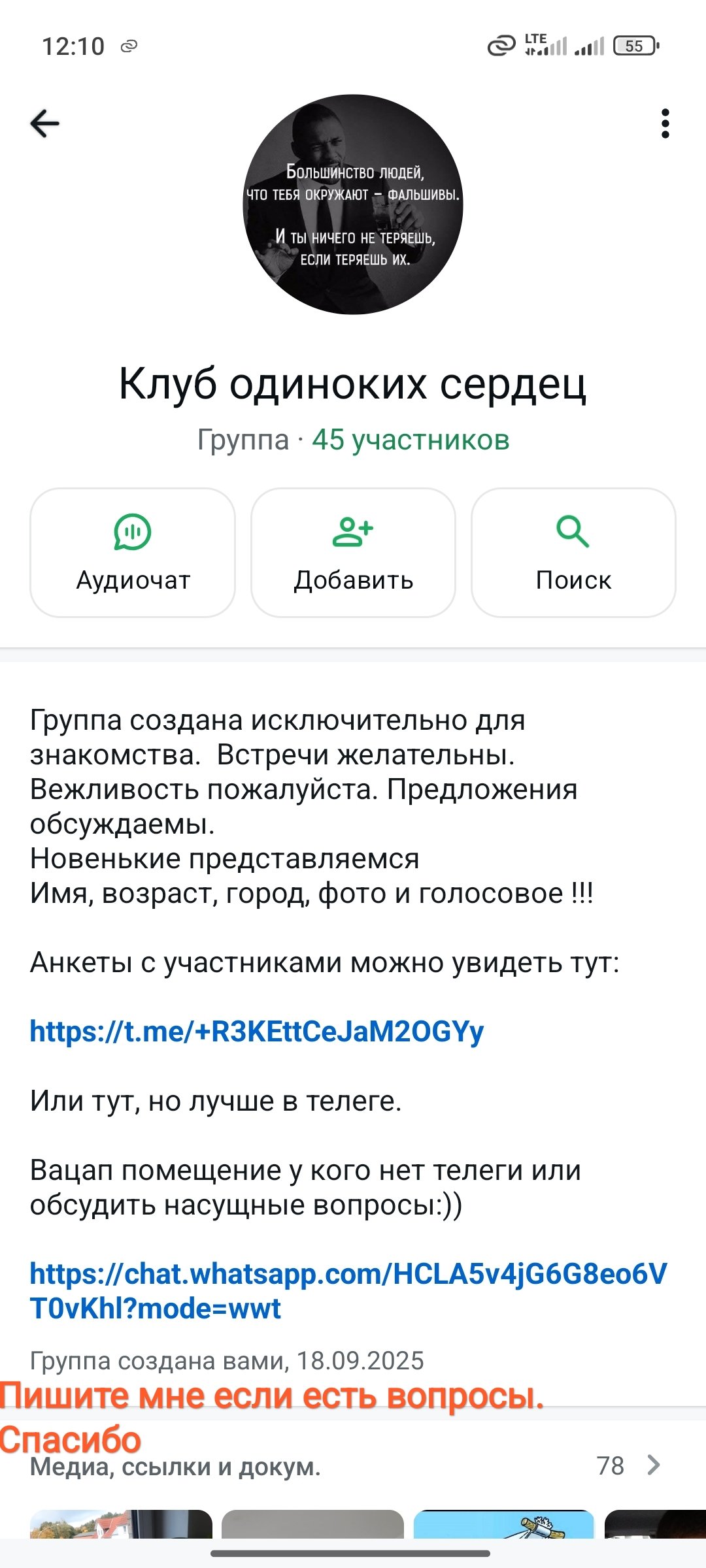Tap the navigation bar handle at bottom
The width and height of the screenshot is (706, 1568).
point(353,1553)
